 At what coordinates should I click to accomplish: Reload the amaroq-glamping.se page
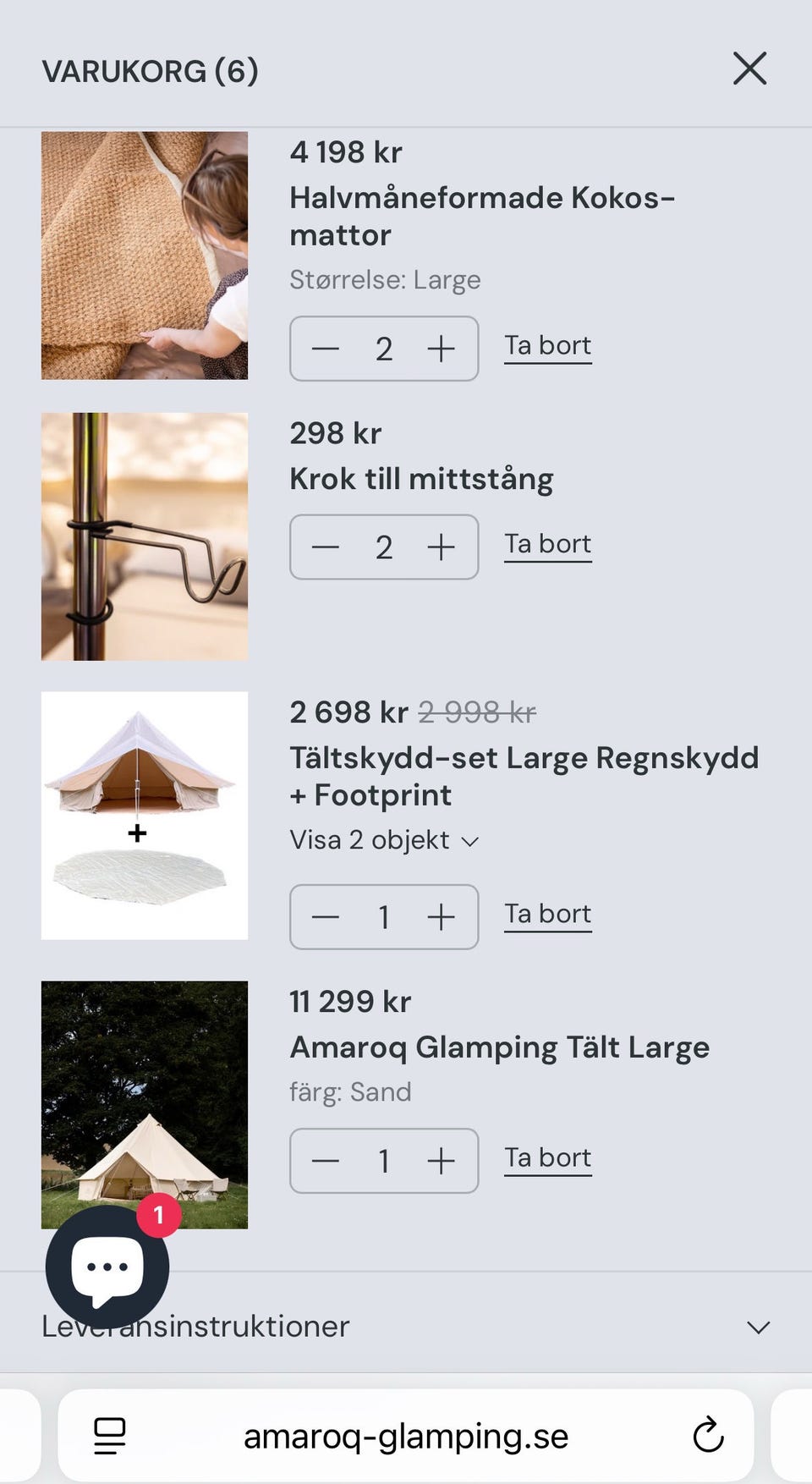coord(709,1434)
